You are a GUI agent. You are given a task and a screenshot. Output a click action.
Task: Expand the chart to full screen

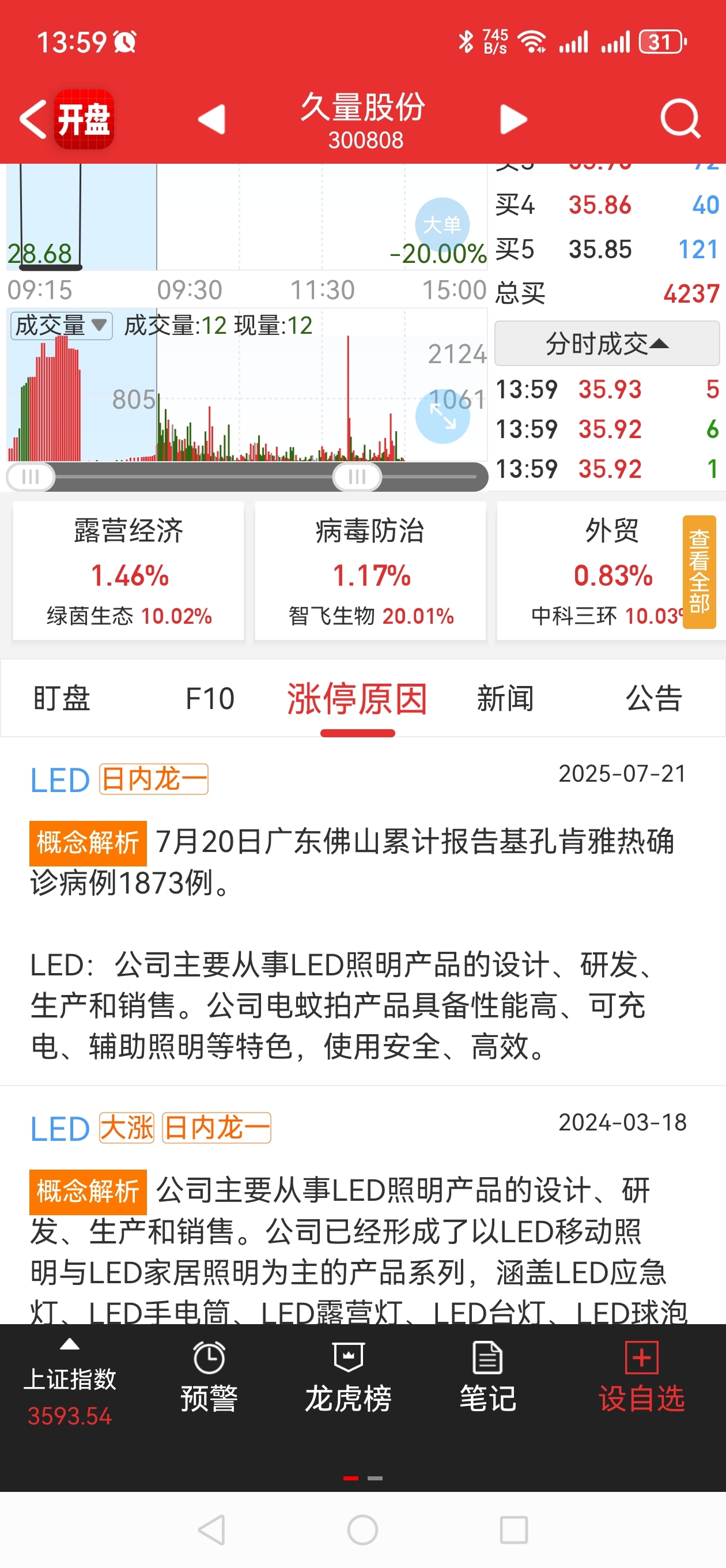(x=443, y=417)
